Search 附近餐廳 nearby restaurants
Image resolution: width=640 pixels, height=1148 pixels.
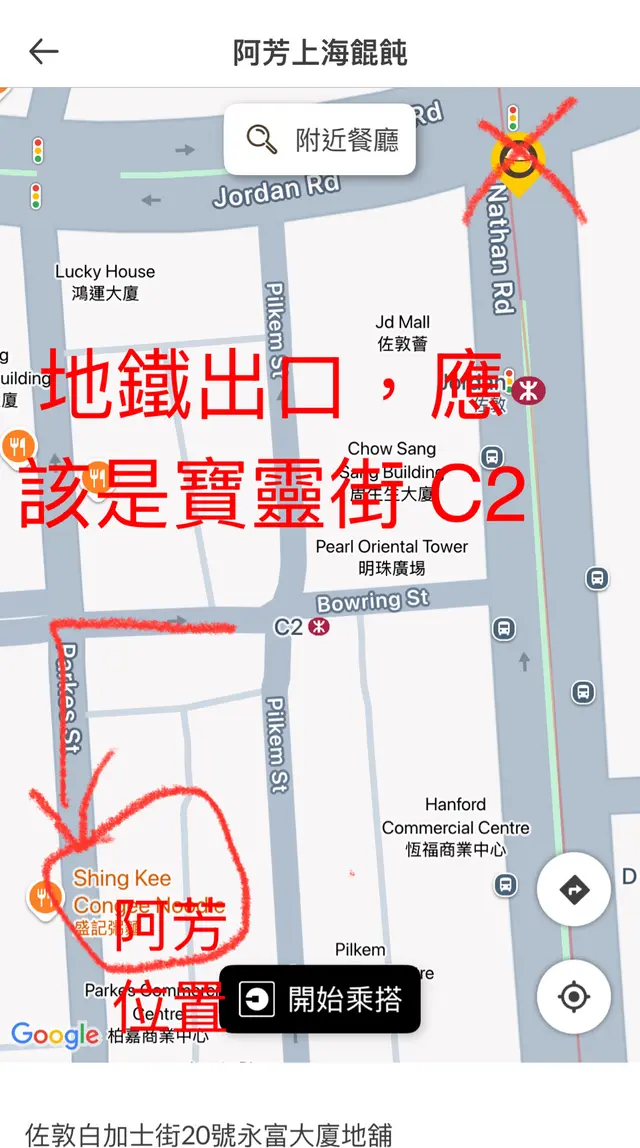point(320,140)
